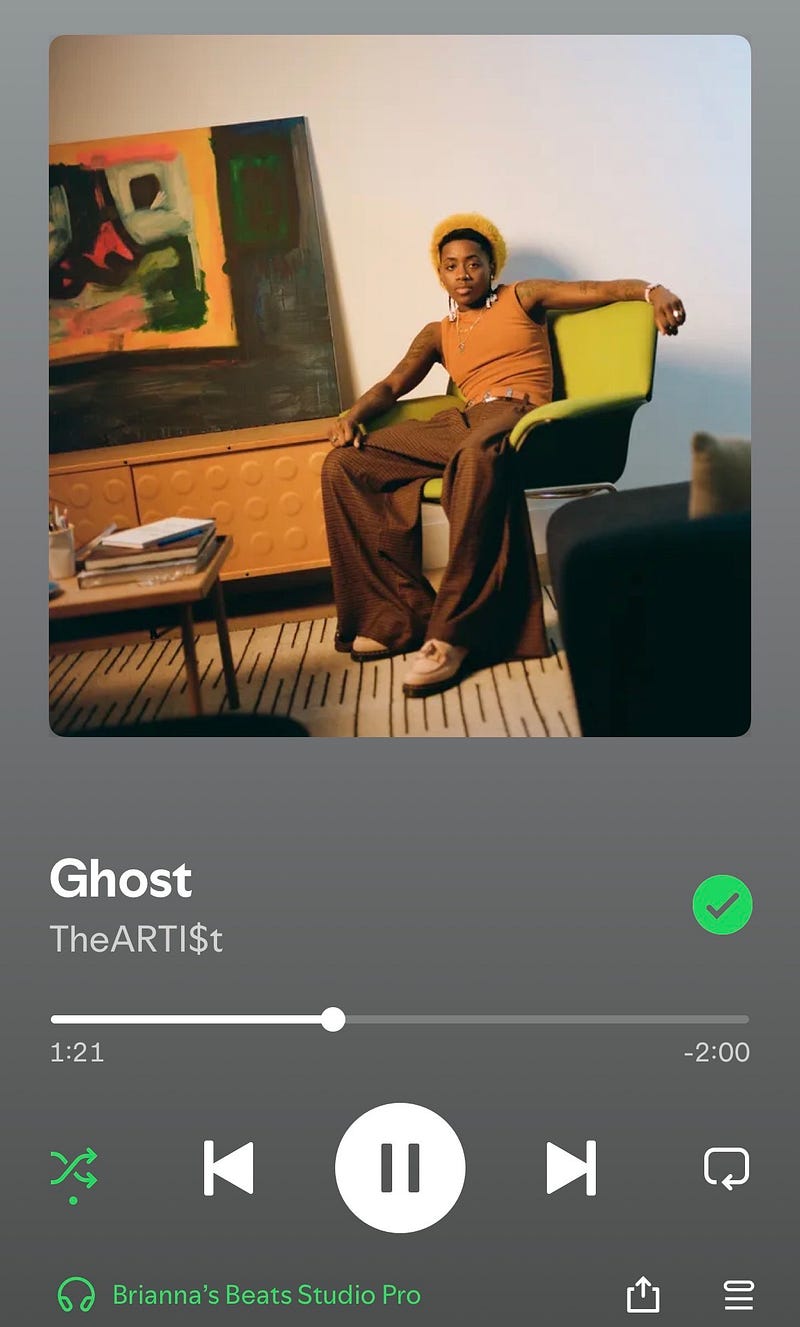
Task: Open the artist TheARTI$t
Action: pos(136,938)
